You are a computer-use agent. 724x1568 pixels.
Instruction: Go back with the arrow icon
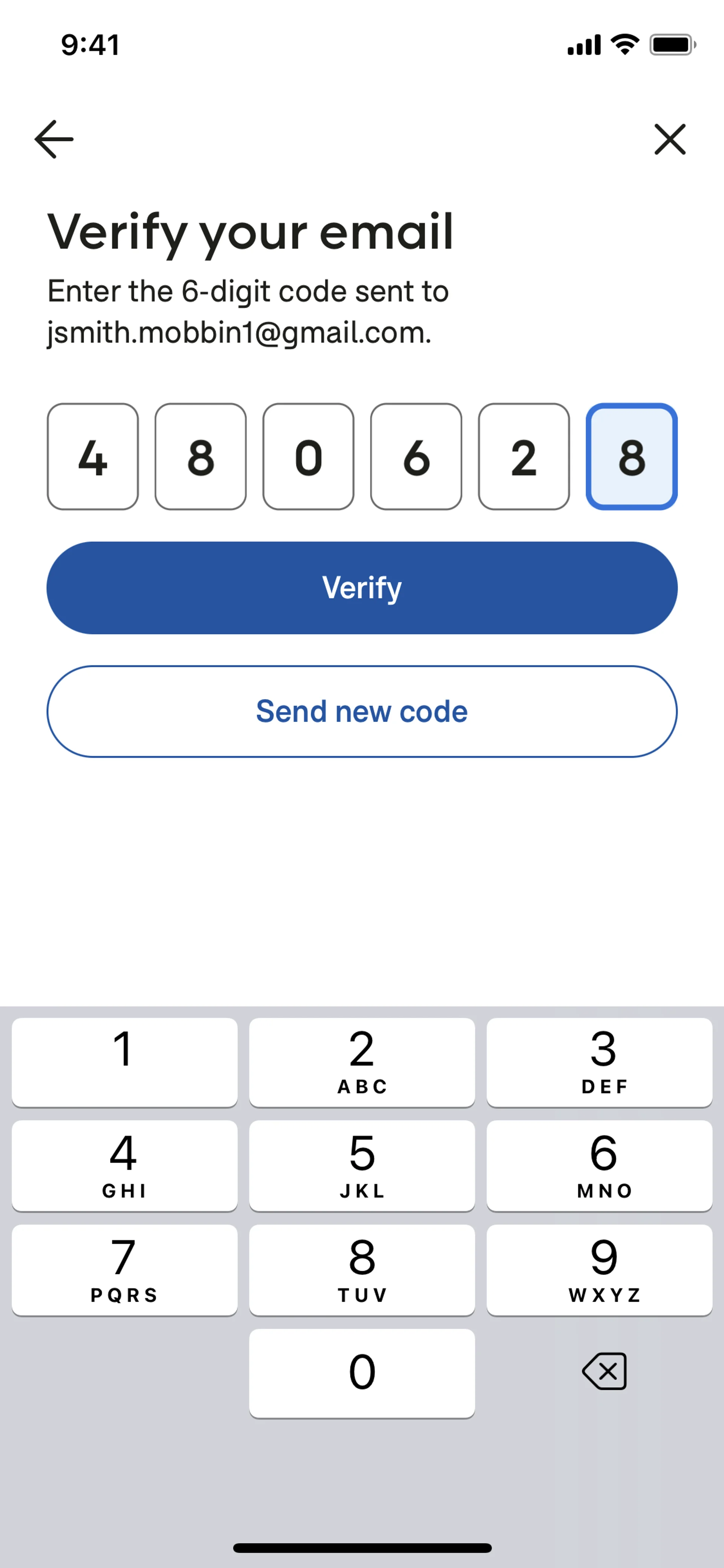coord(54,140)
